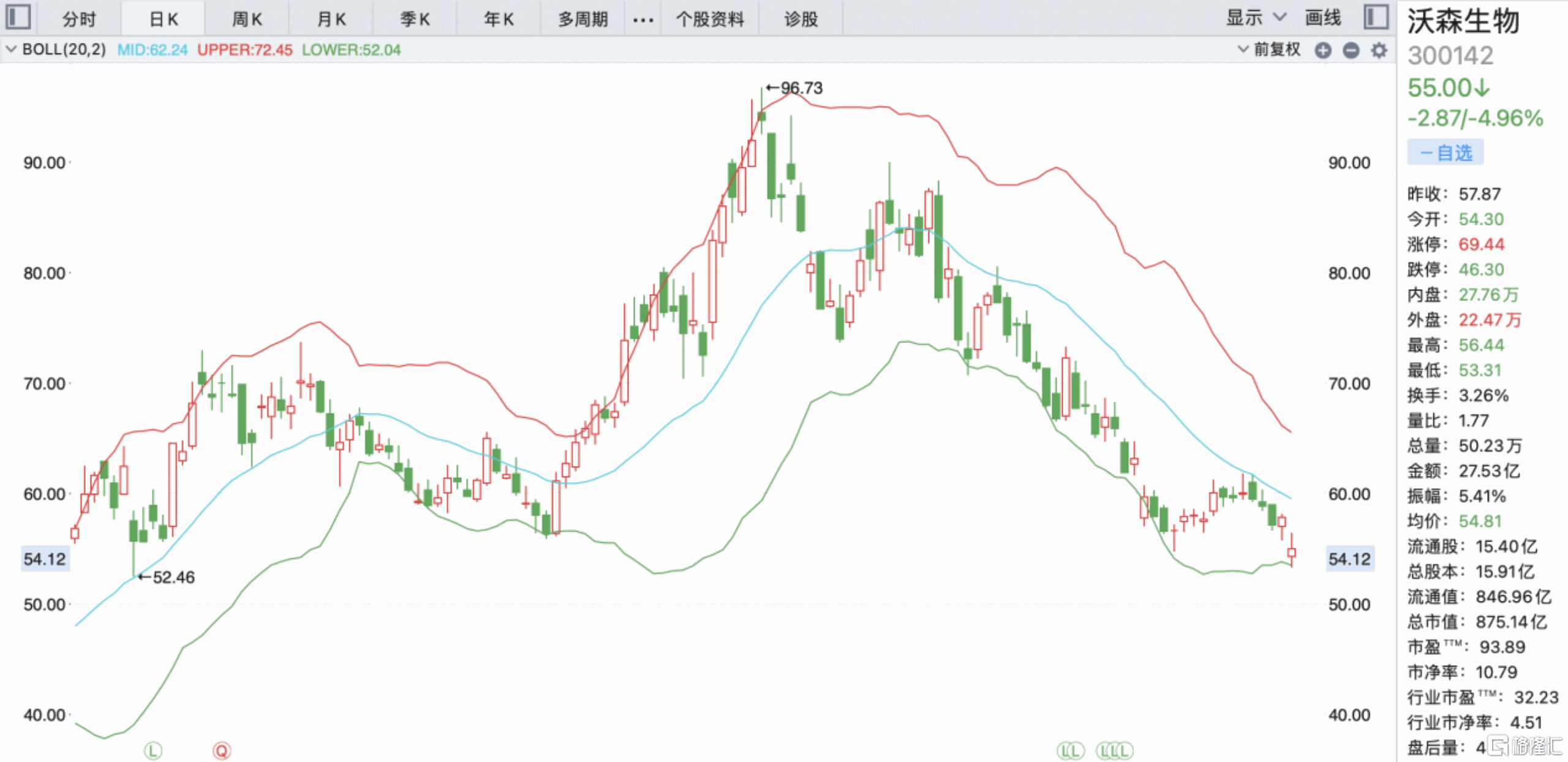Switch to the 分时 chart tab
The height and width of the screenshot is (762, 1568).
79,19
